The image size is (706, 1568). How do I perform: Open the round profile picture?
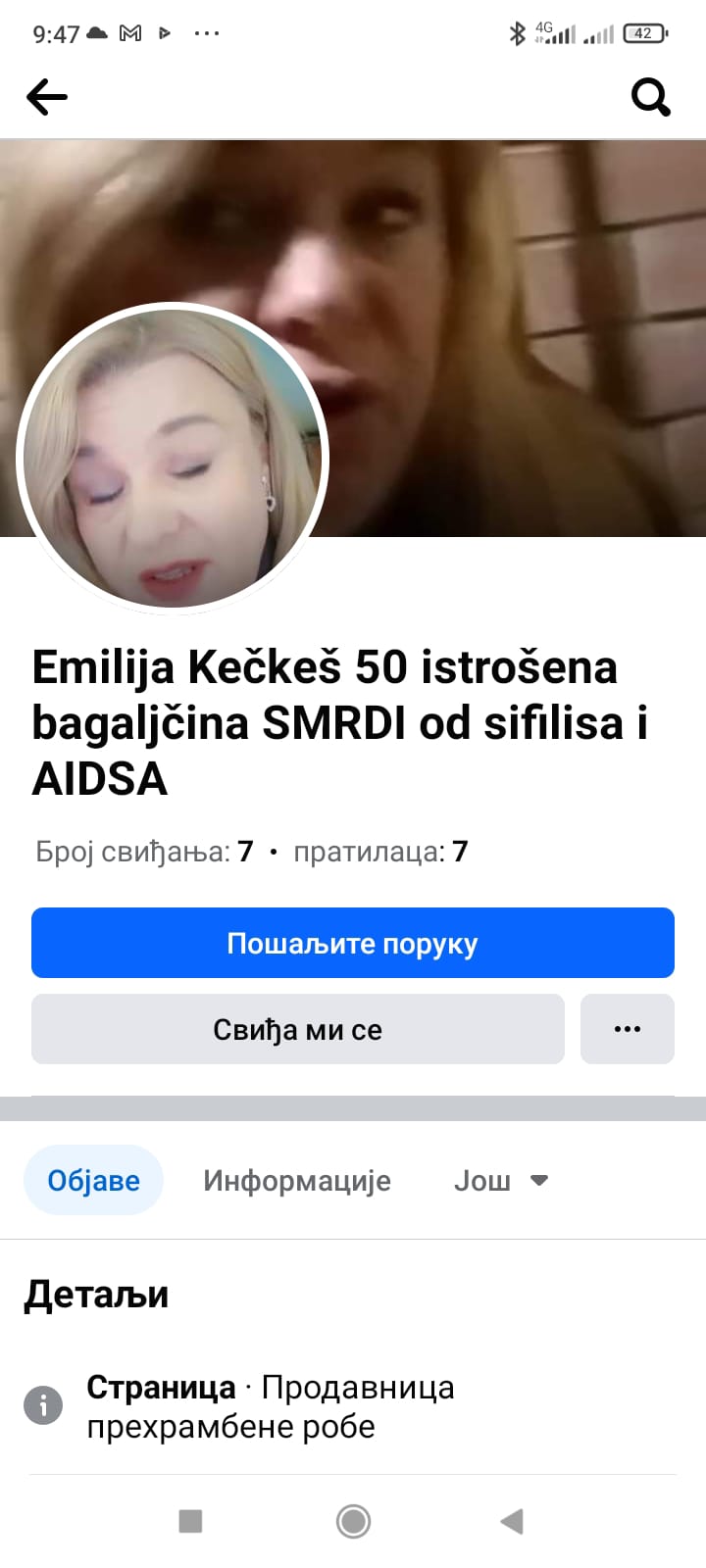point(173,459)
